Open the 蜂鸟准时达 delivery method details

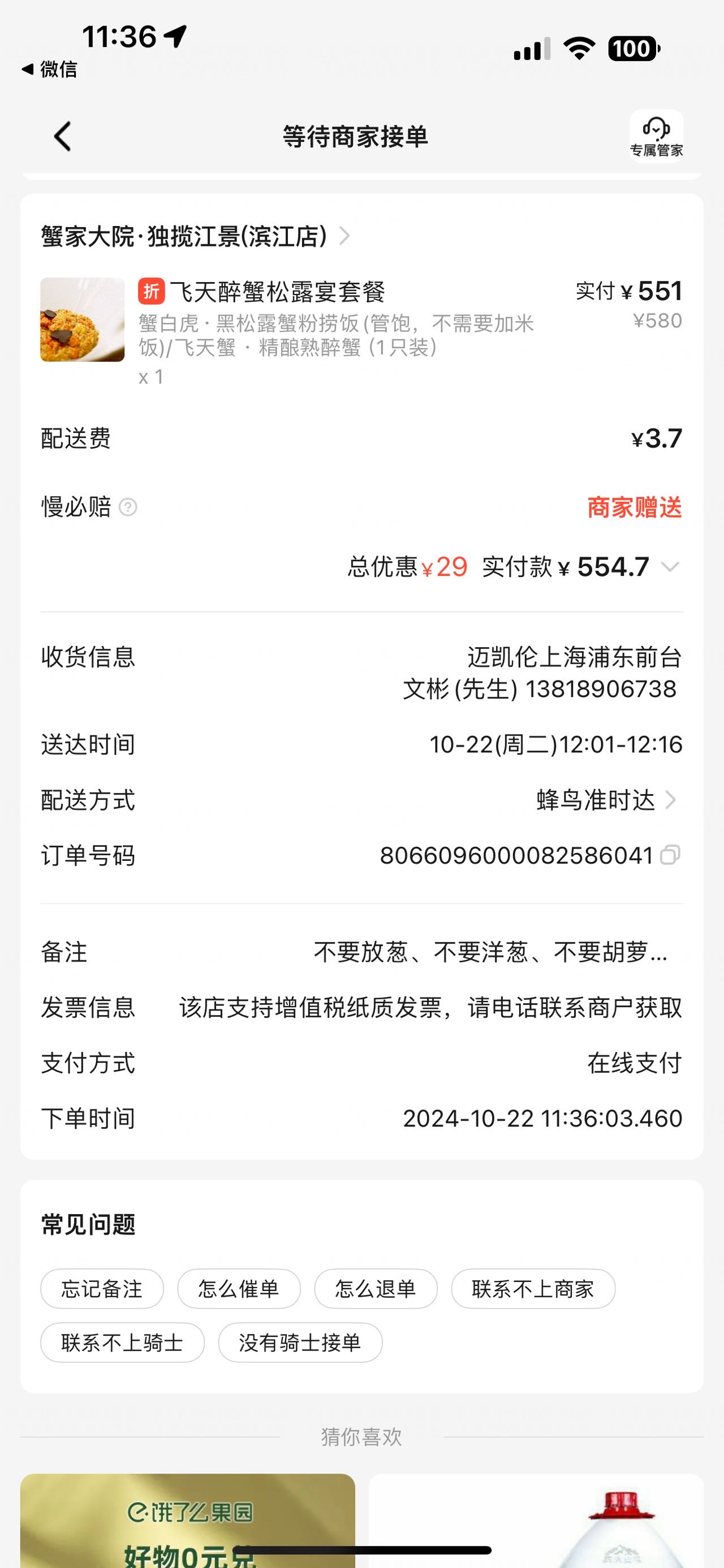click(606, 800)
